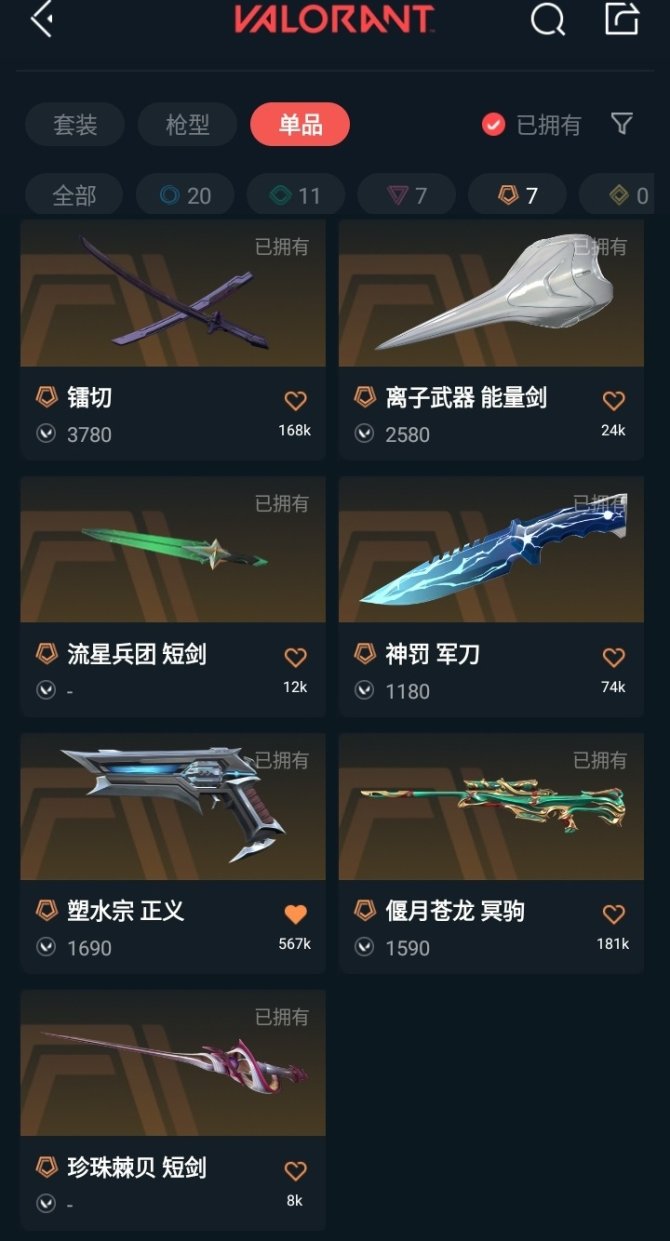Screen dimensions: 670x1241
Task: Filter by the green rarity chip showing 11
Action: tap(295, 195)
